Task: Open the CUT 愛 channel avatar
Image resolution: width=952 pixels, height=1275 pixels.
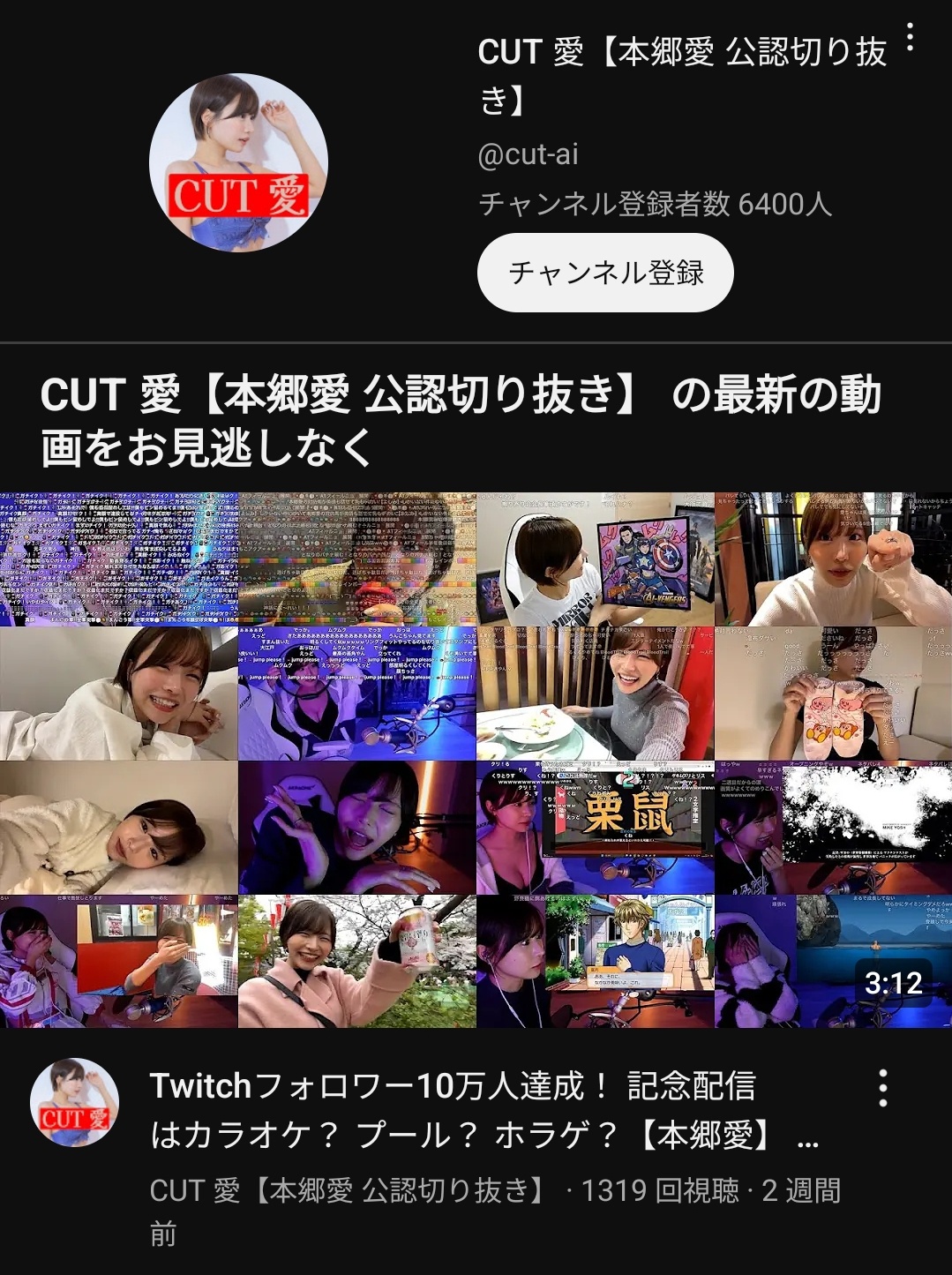Action: tap(238, 162)
